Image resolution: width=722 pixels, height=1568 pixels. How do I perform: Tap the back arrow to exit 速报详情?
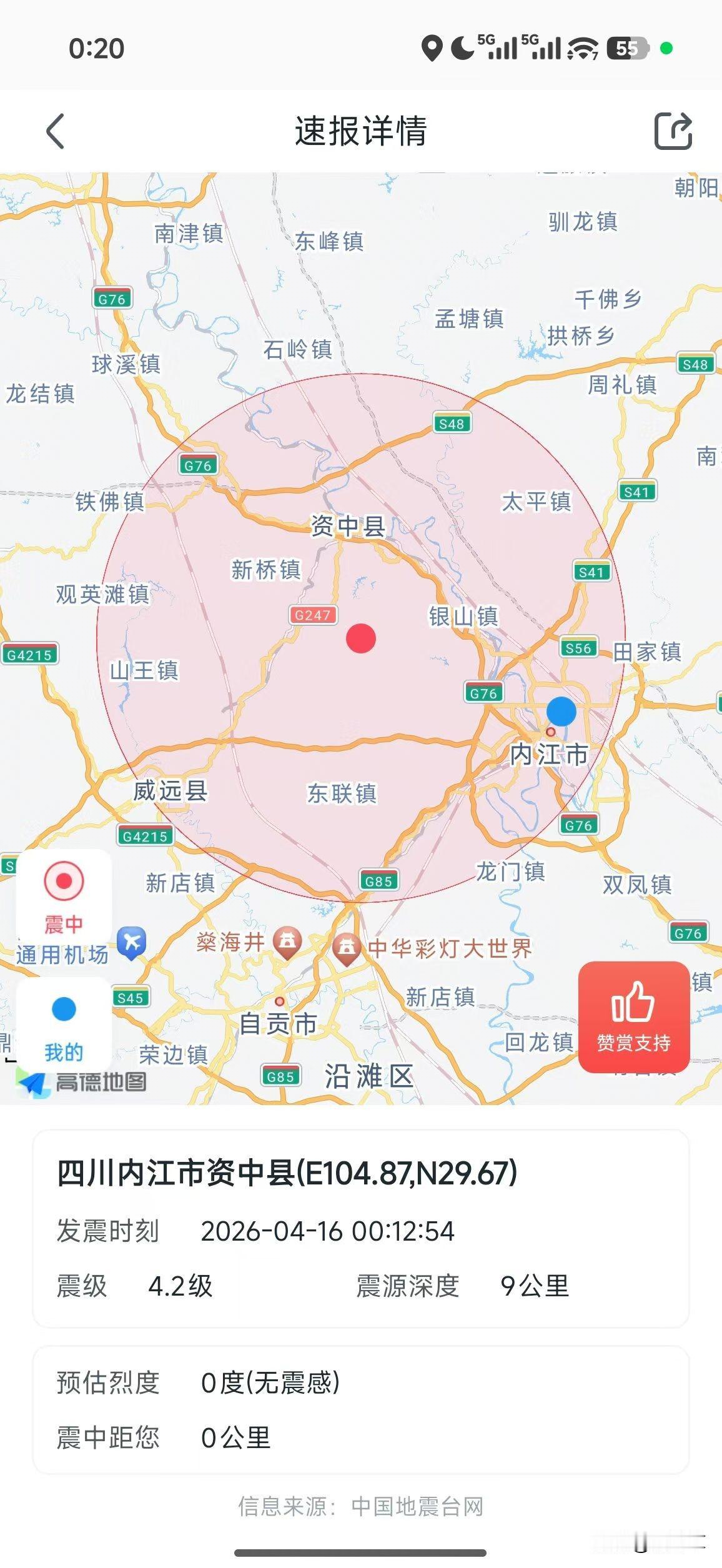[x=55, y=131]
